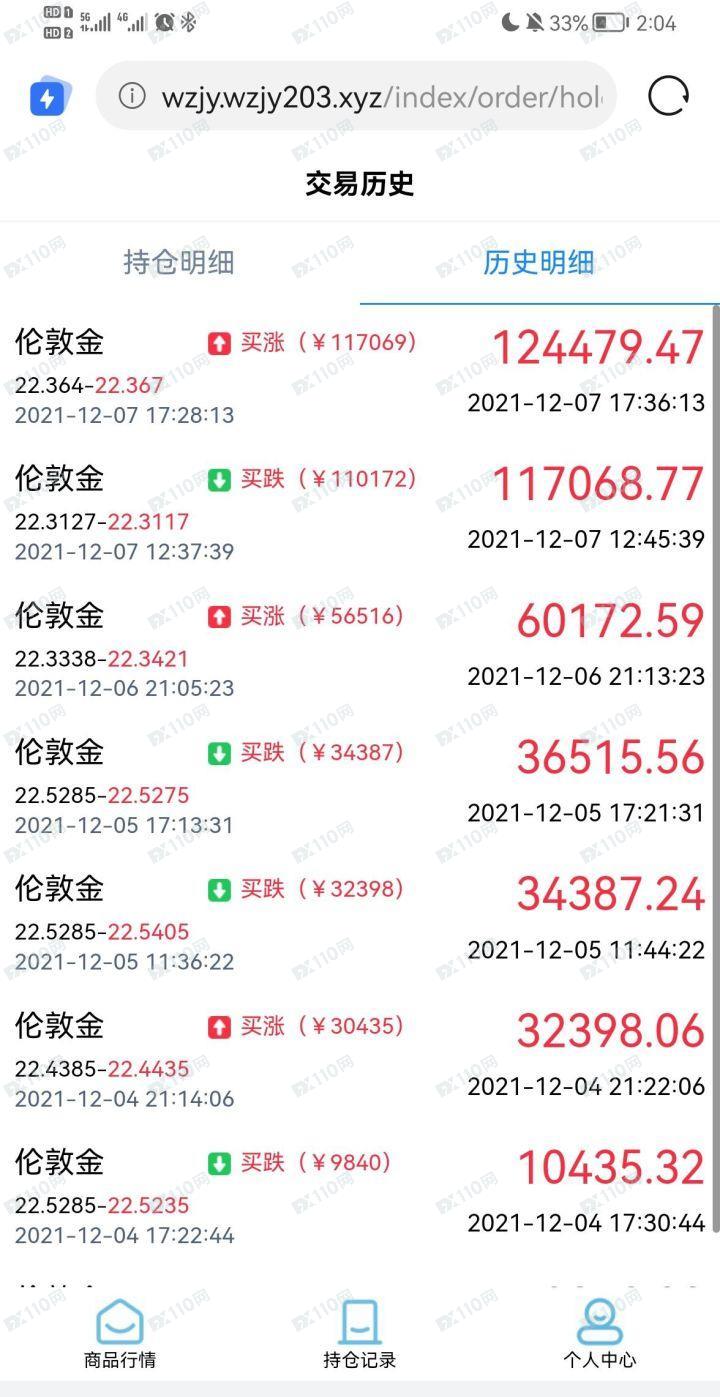Reload the page with the refresh icon
This screenshot has height=1397, width=720.
point(668,96)
